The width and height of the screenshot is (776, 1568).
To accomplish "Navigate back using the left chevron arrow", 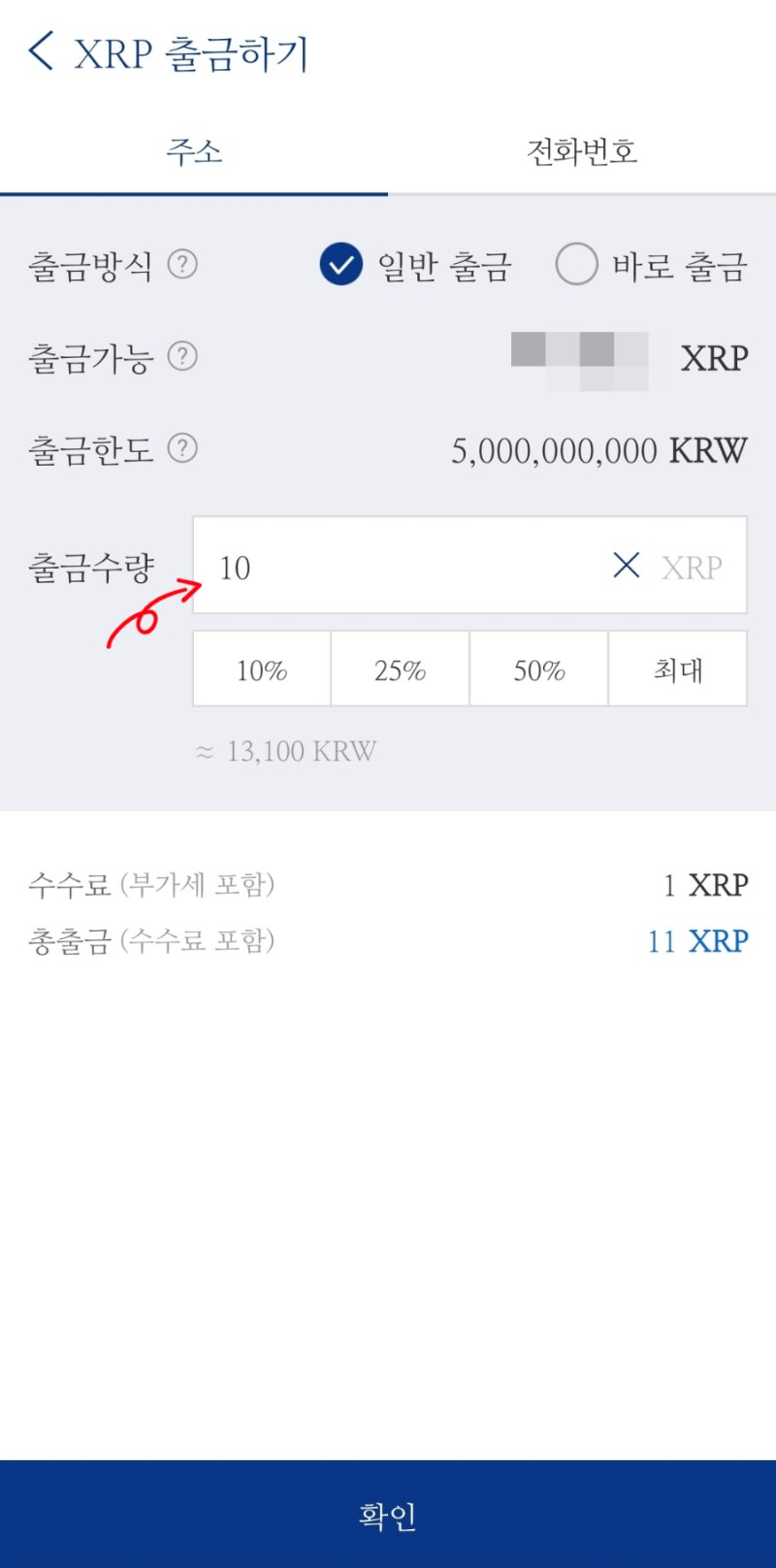I will click(x=41, y=53).
